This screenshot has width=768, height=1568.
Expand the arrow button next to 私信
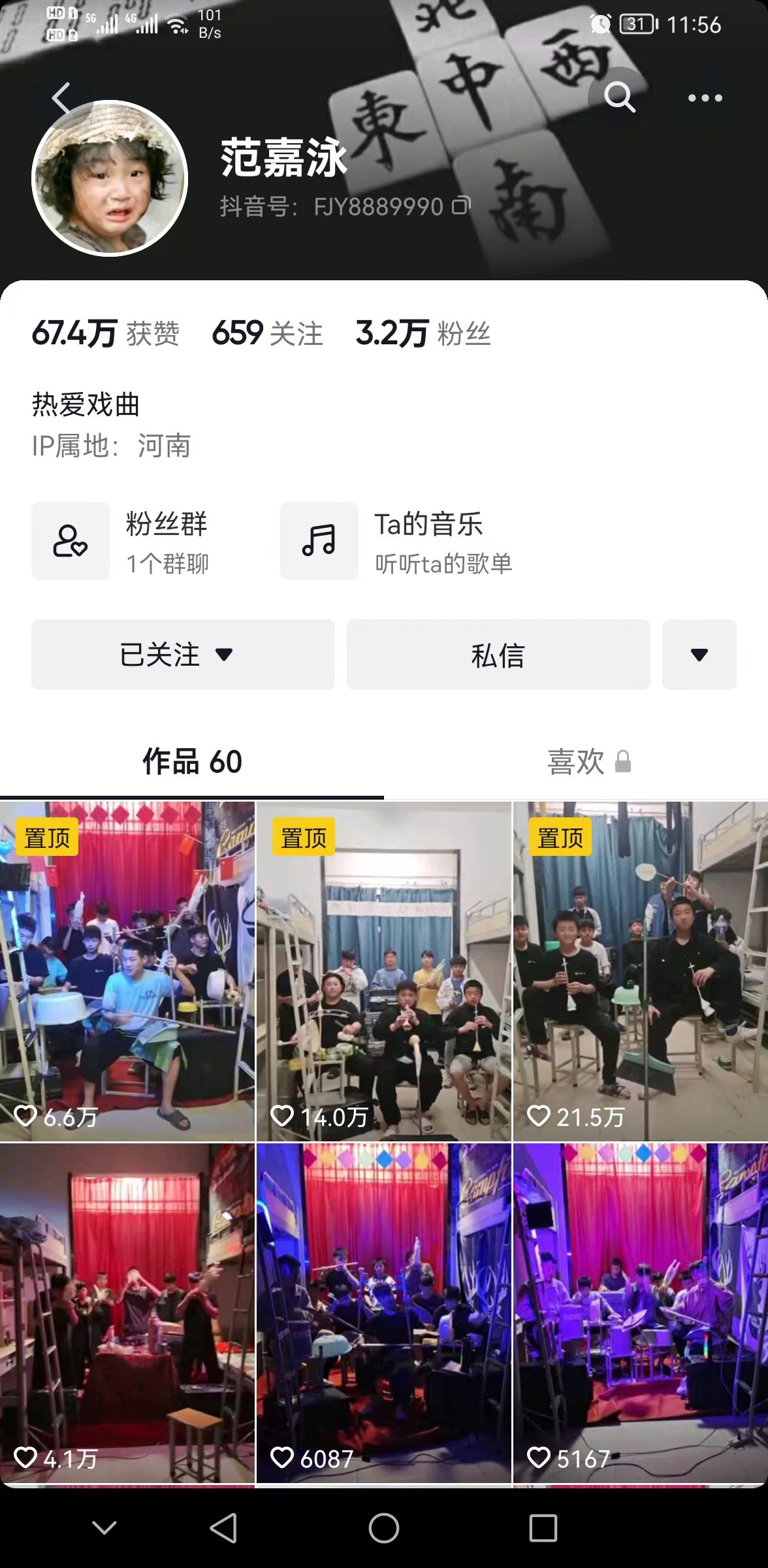coord(699,655)
